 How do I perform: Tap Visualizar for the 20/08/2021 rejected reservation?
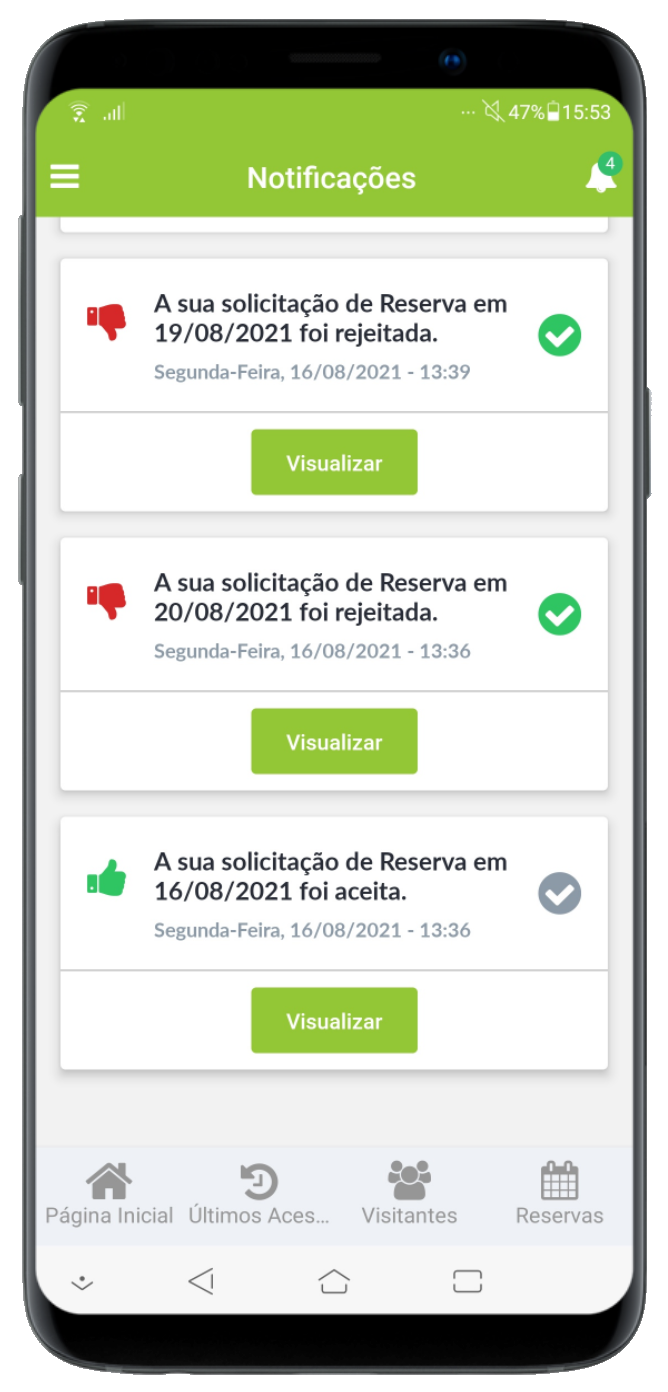(x=334, y=742)
